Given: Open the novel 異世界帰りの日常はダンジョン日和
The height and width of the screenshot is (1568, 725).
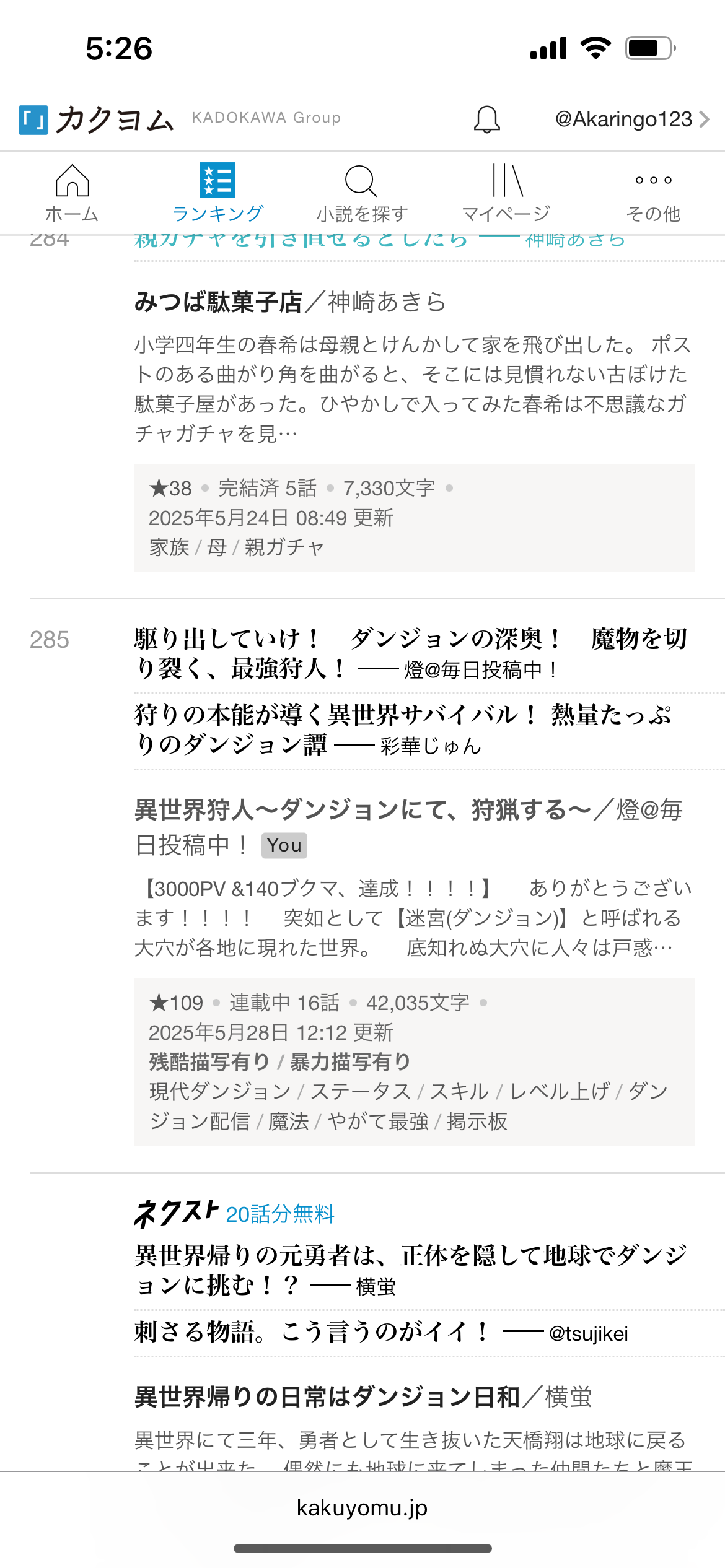Looking at the screenshot, I should 327,1397.
